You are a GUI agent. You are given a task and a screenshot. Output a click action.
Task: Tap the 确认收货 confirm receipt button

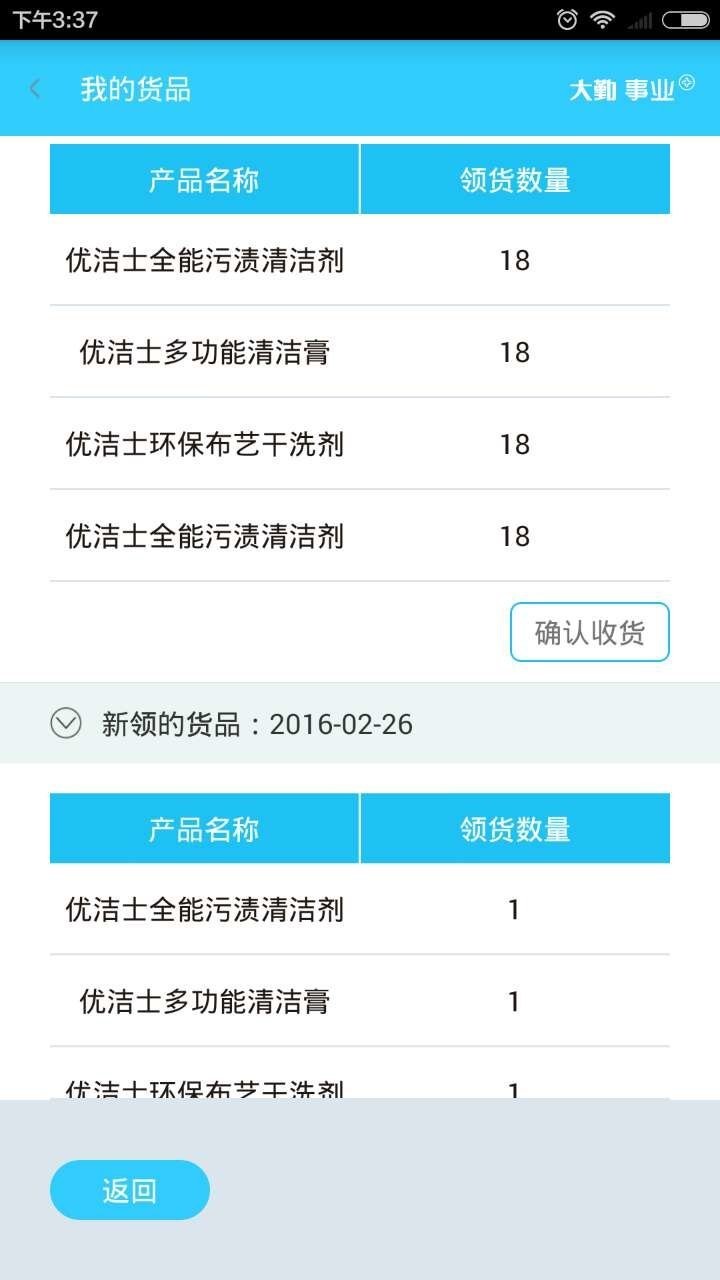(589, 631)
